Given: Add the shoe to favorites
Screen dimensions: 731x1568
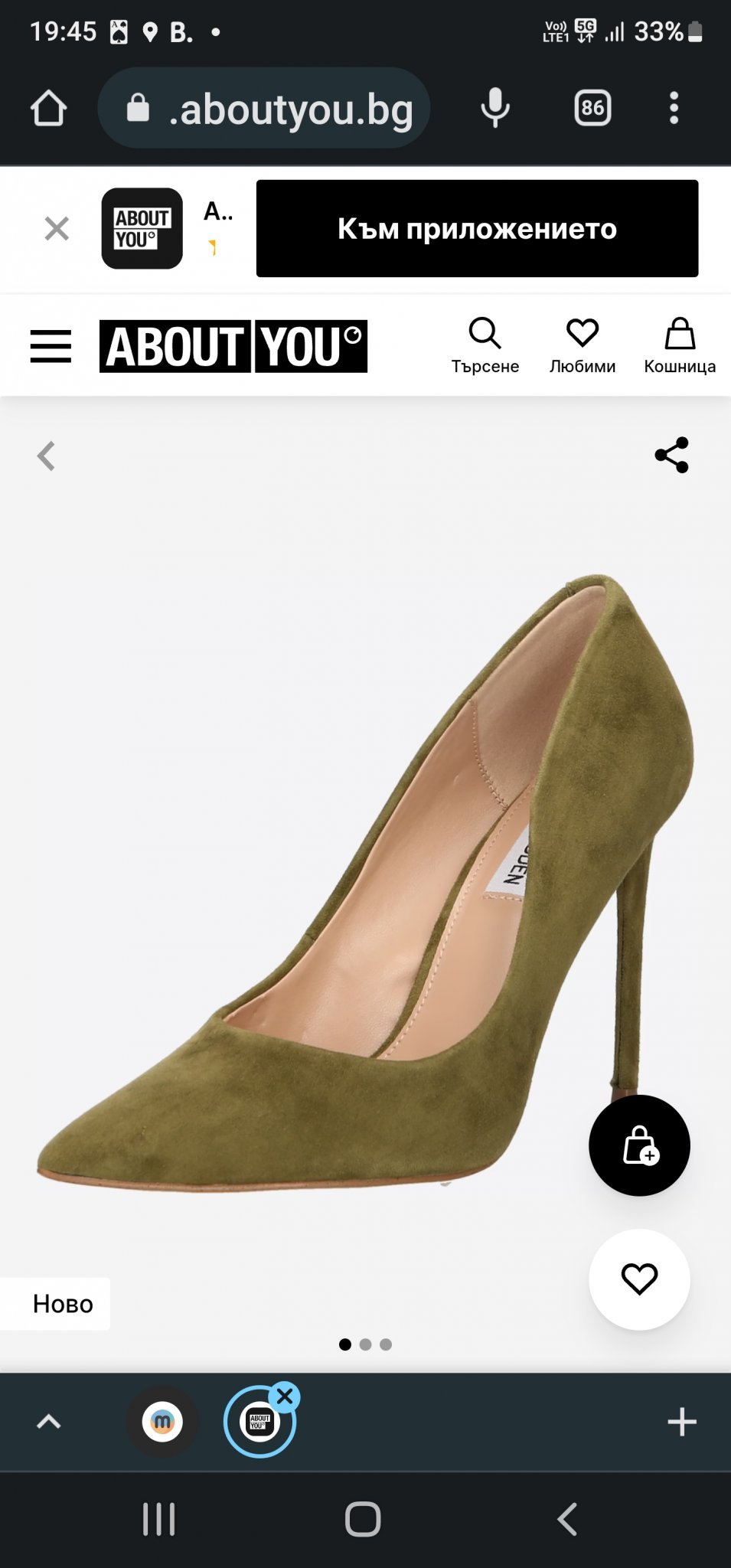Looking at the screenshot, I should [639, 1279].
